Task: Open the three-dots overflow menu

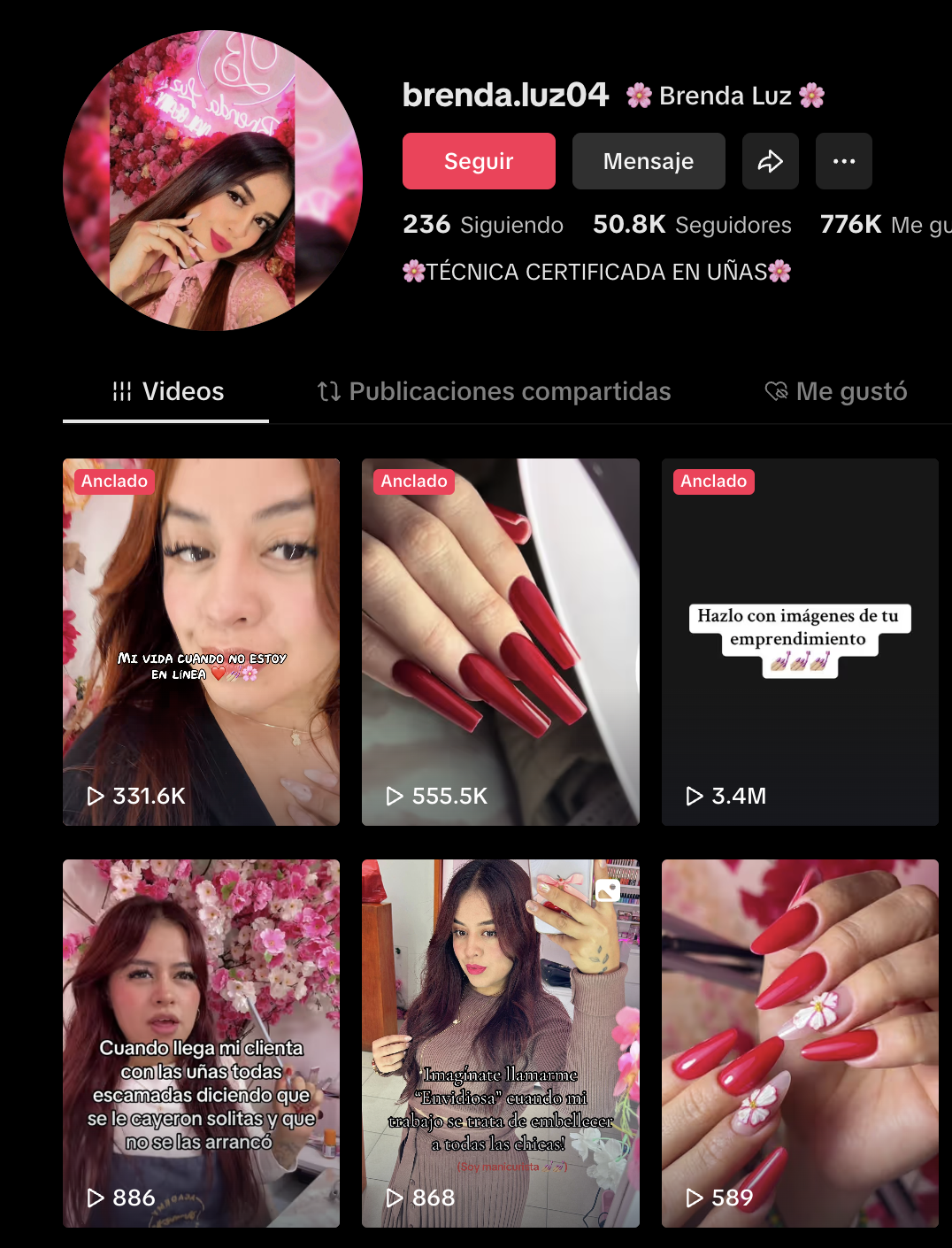Action: 843,161
